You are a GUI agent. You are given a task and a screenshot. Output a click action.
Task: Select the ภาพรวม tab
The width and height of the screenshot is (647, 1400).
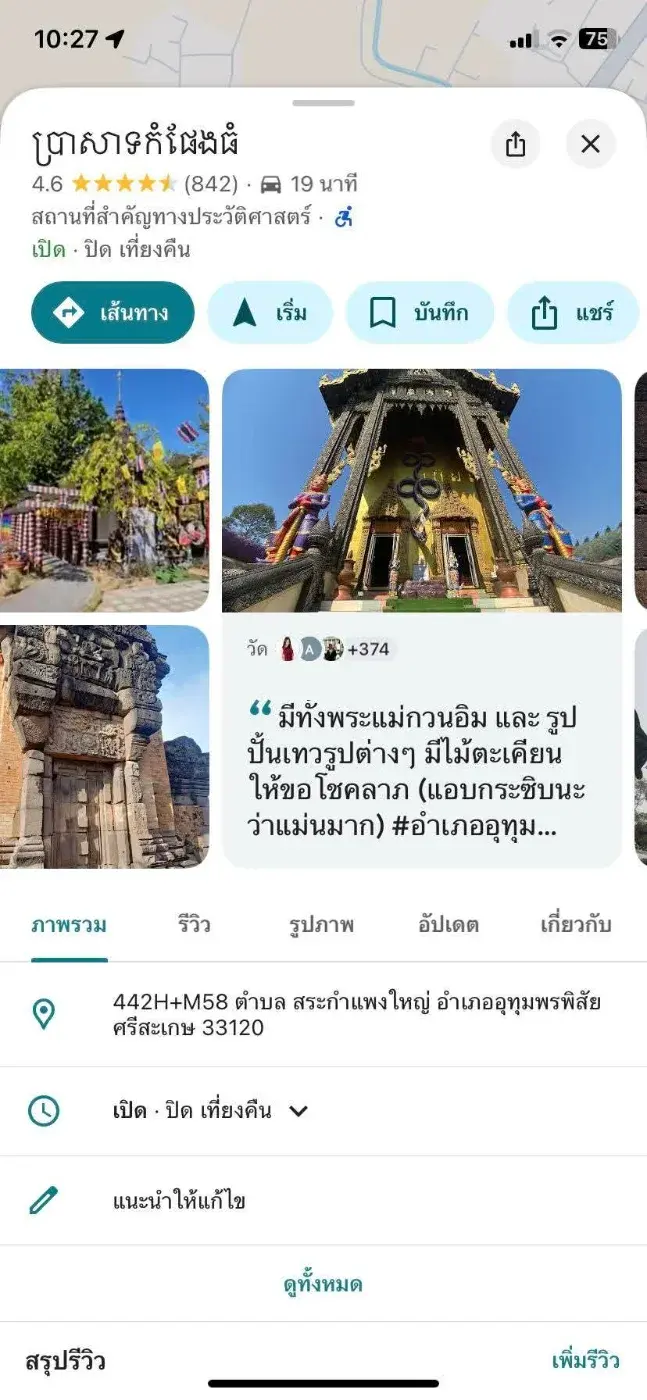coord(69,924)
